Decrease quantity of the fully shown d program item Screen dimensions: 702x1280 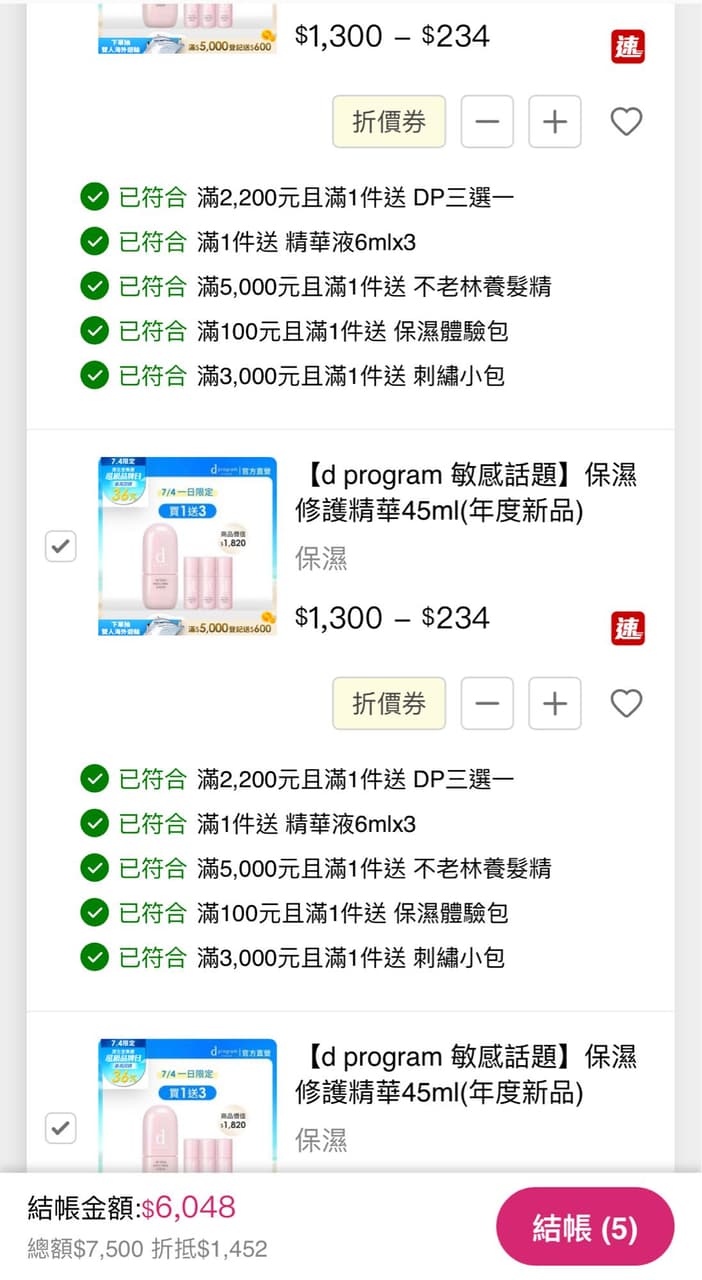[487, 704]
